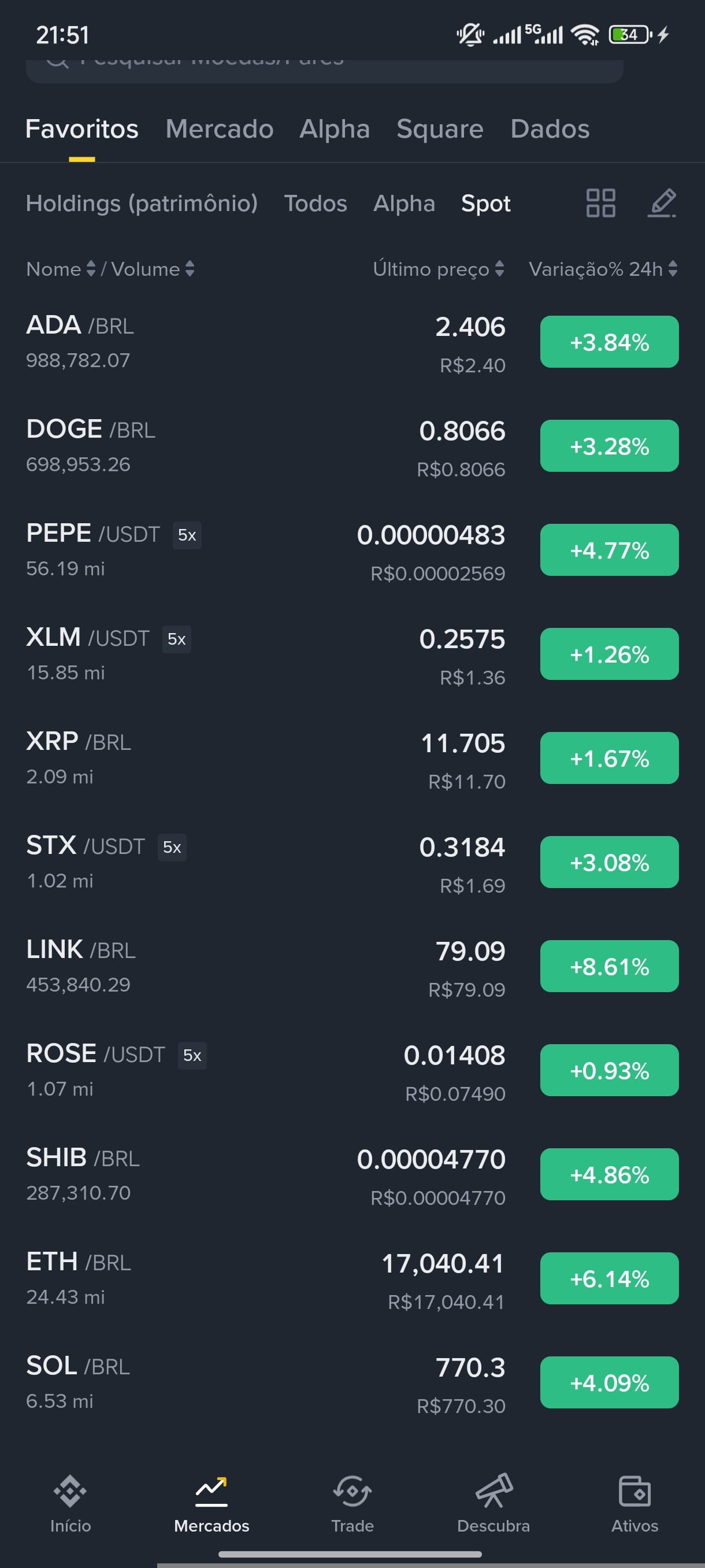The height and width of the screenshot is (1568, 705).
Task: Open the ETH/BRL pair
Action: (352, 1279)
